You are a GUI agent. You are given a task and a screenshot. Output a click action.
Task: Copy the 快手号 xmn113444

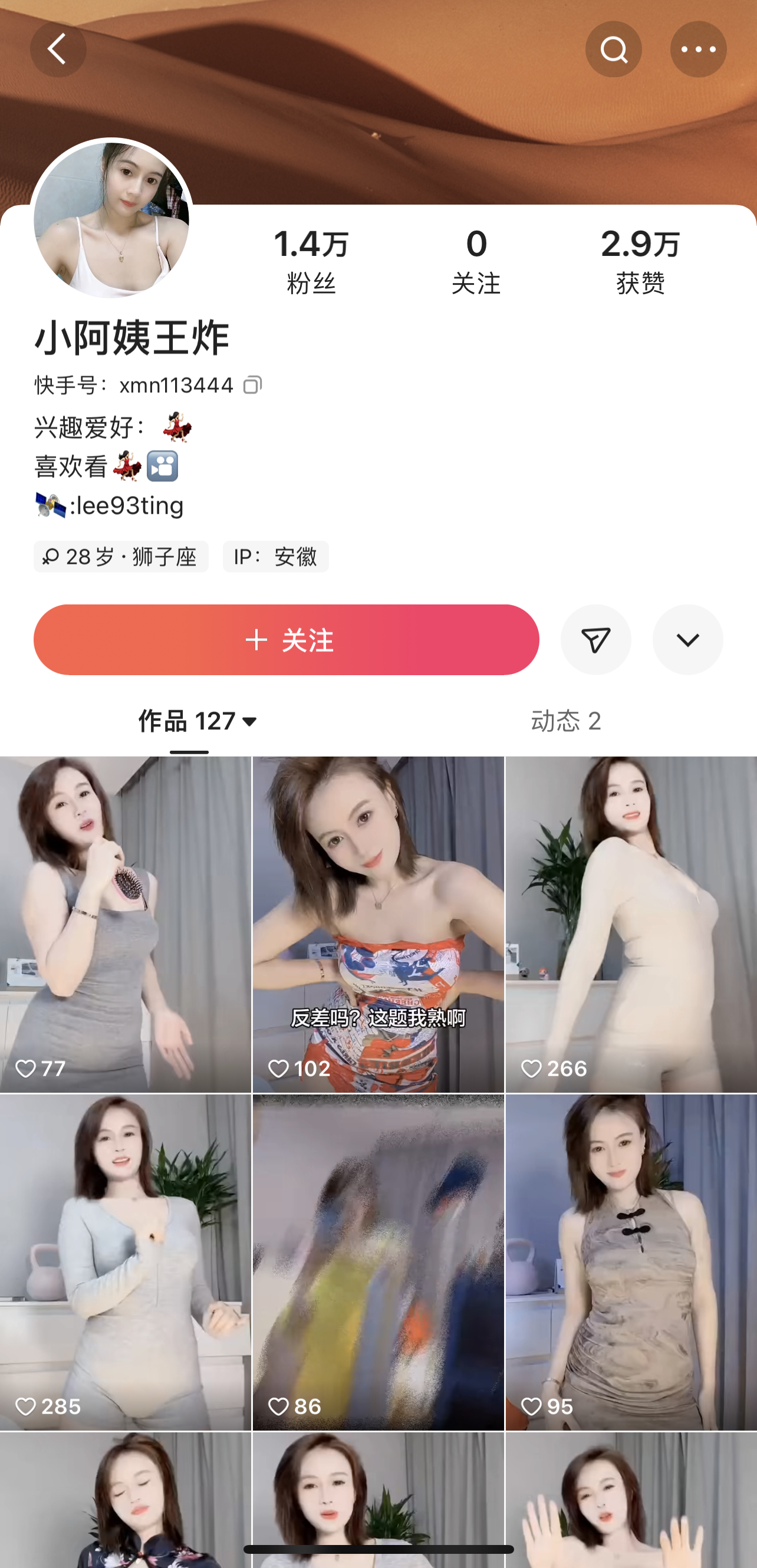[252, 385]
